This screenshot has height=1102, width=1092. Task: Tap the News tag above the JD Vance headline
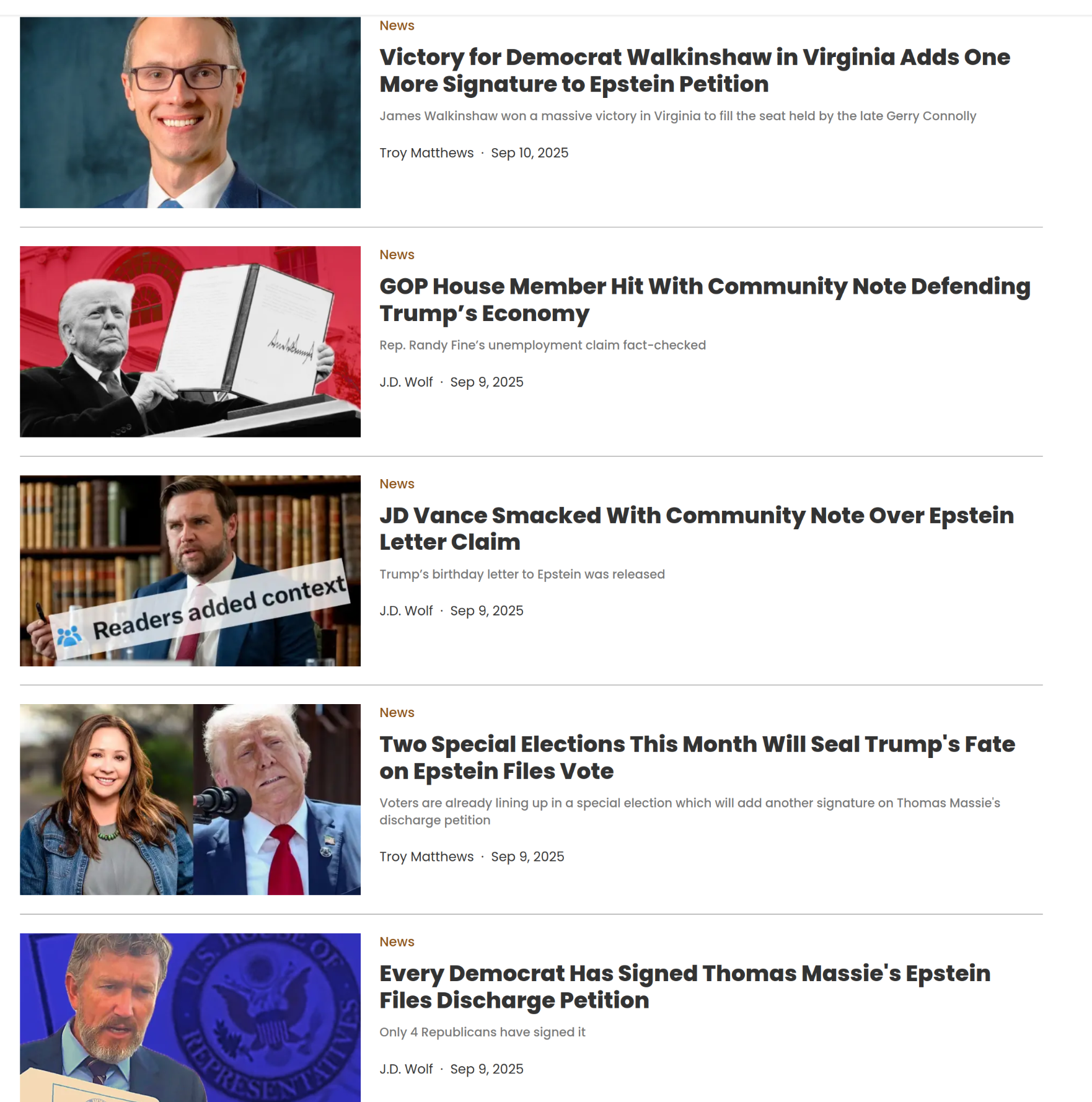pyautogui.click(x=397, y=483)
